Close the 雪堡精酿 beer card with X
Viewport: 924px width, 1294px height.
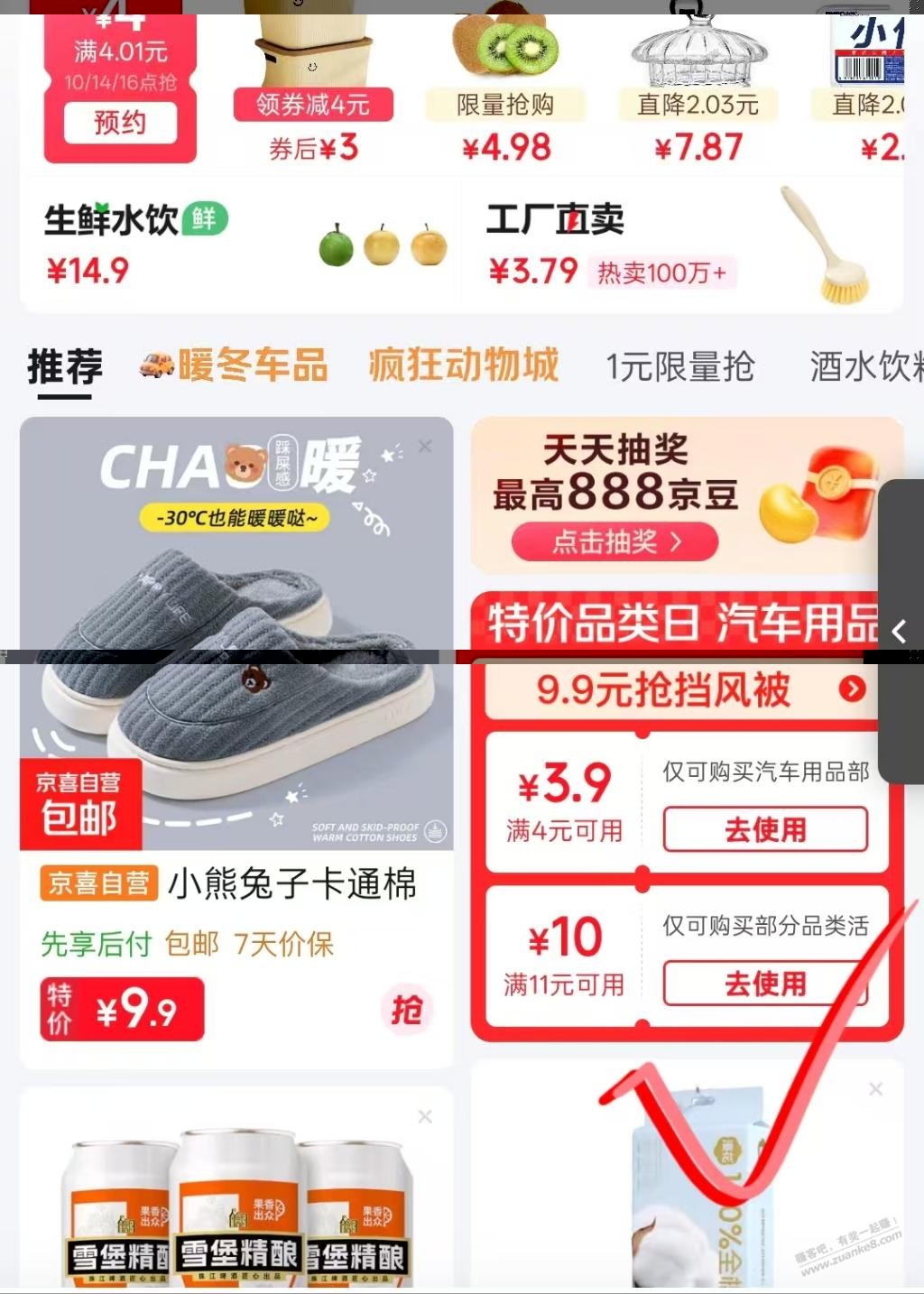click(x=424, y=1115)
